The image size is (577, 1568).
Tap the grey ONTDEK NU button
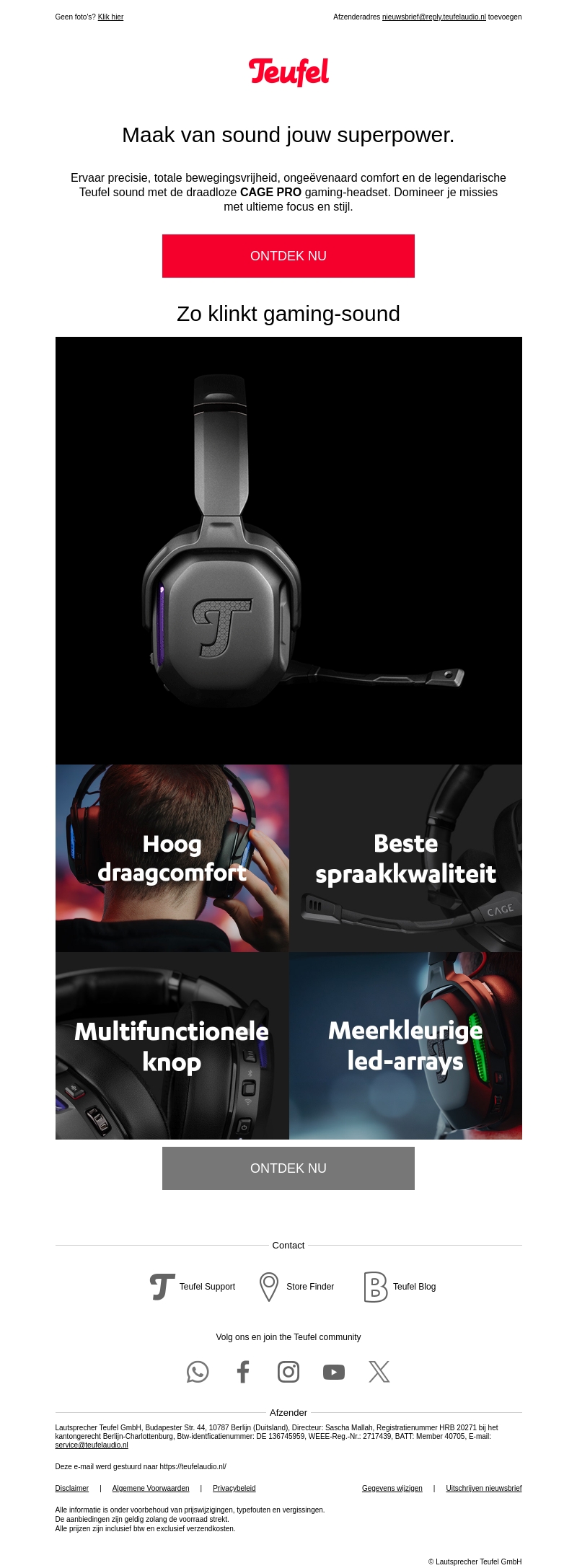pos(288,1168)
